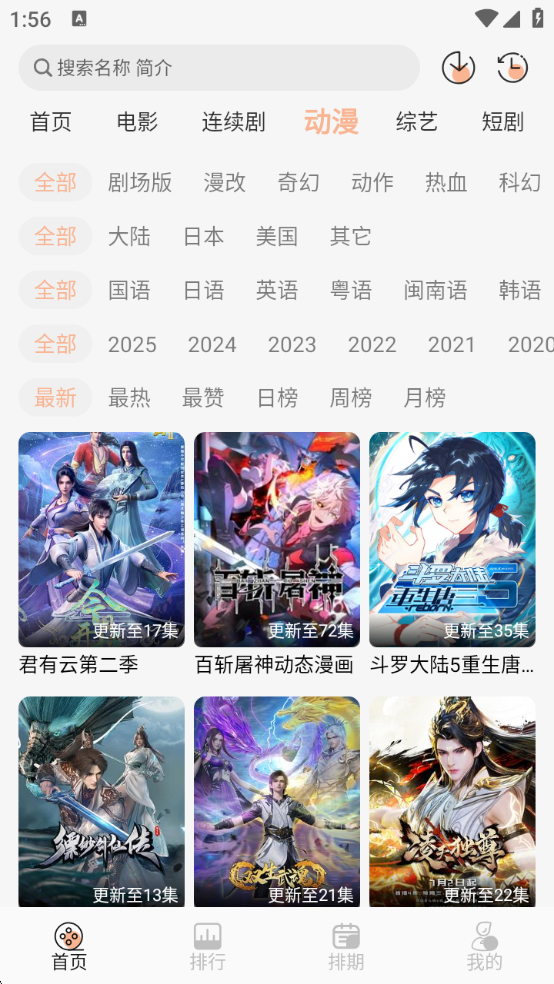This screenshot has height=984, width=554.
Task: Open 君有云第二季 anime card
Action: [102, 554]
